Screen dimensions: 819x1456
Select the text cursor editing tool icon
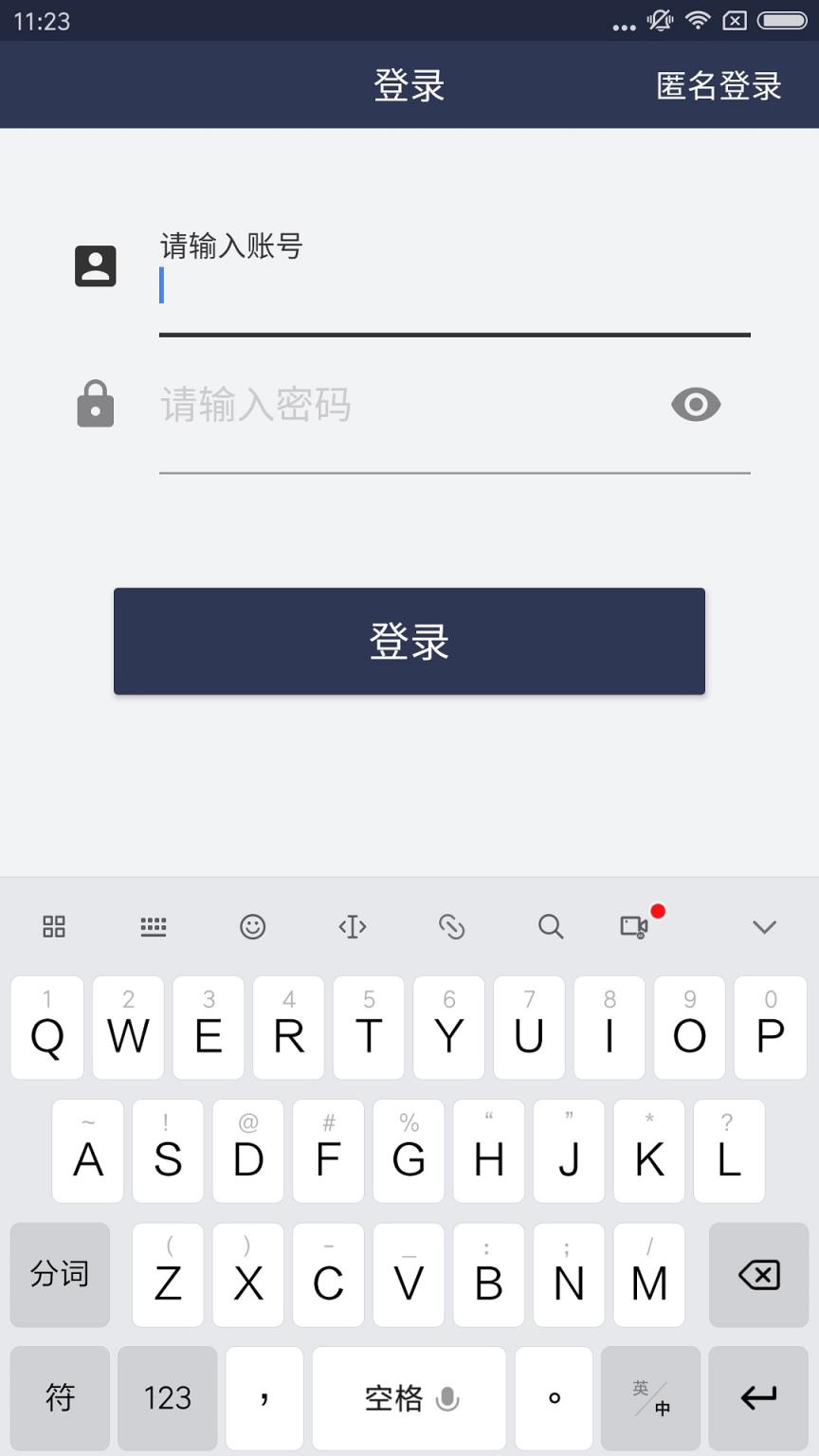(x=352, y=927)
